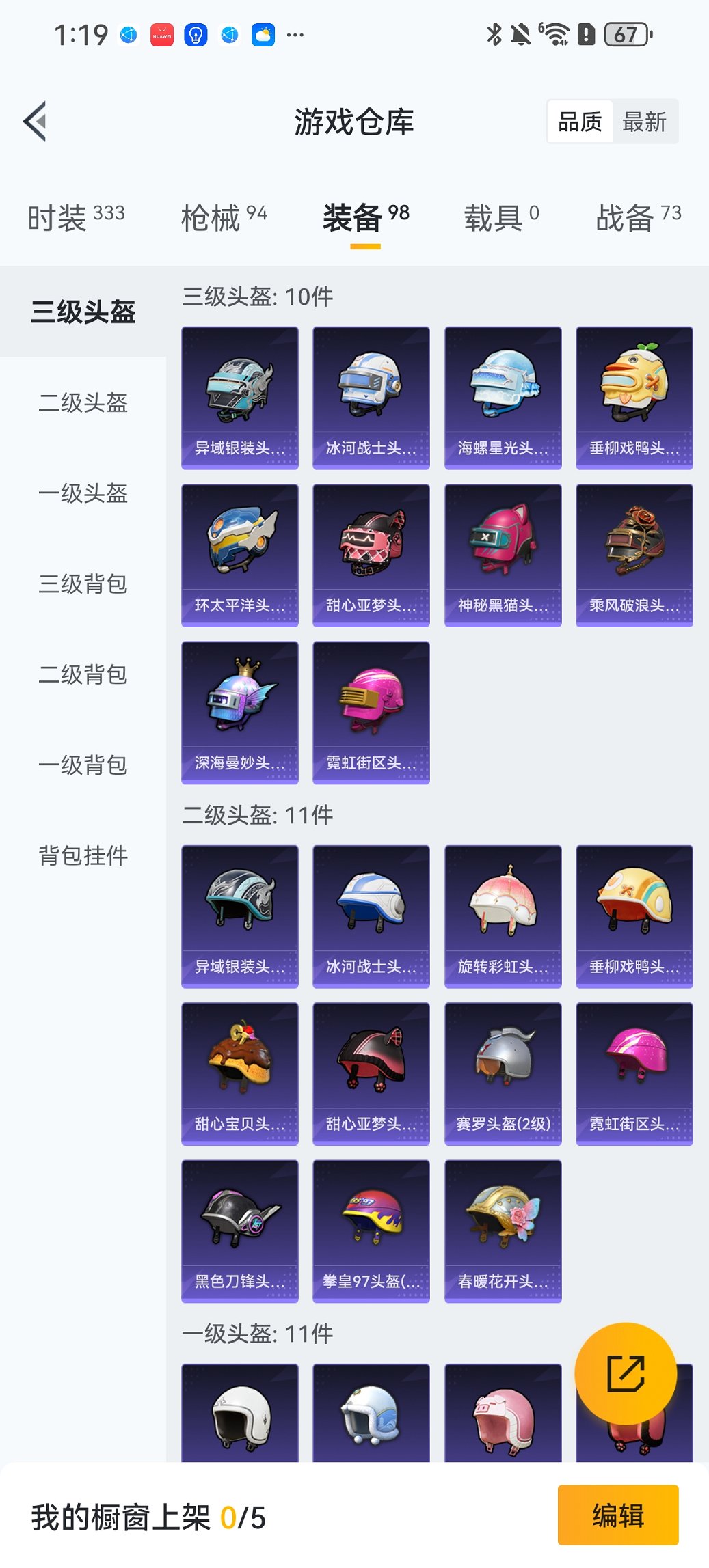Select the 品质 sort option

[580, 122]
